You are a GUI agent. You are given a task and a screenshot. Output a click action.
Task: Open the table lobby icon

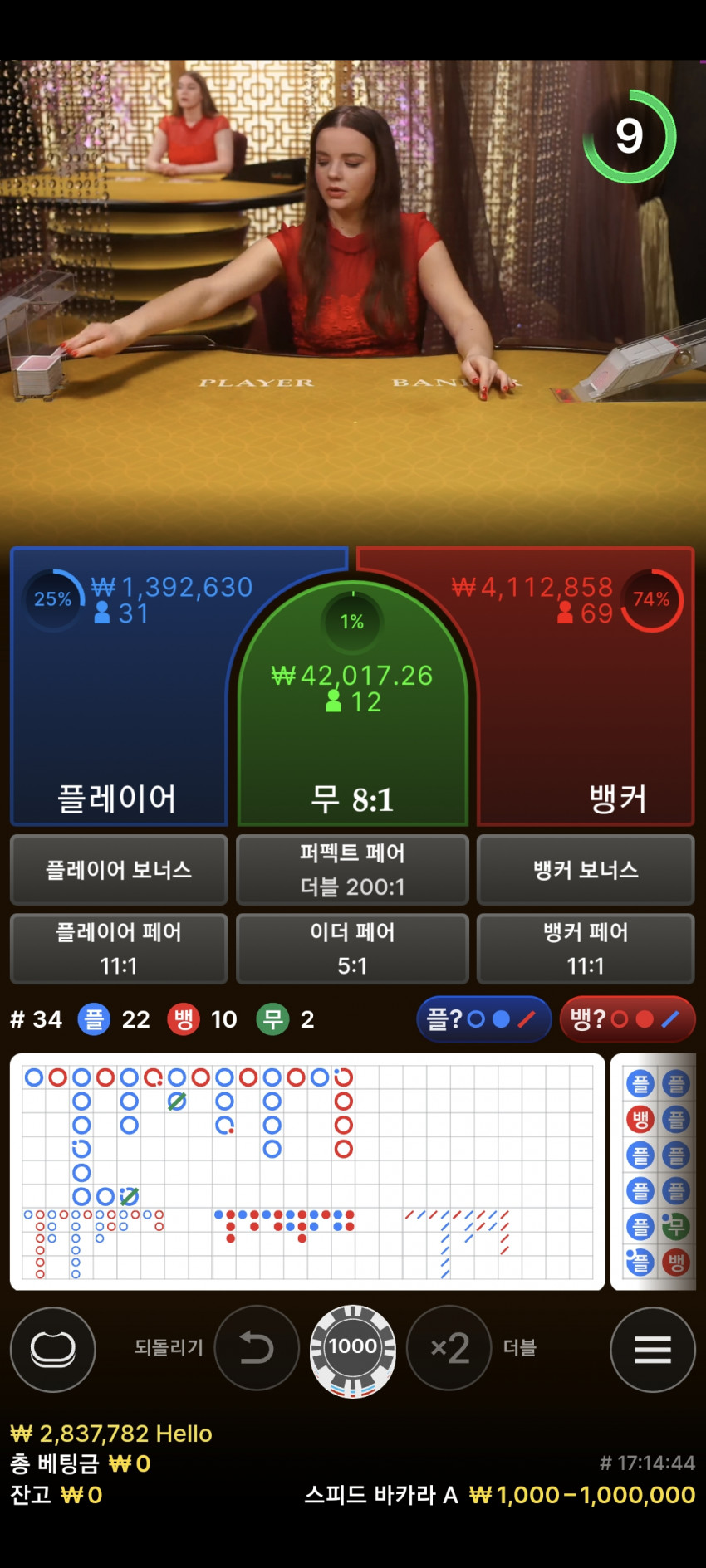[x=53, y=1349]
